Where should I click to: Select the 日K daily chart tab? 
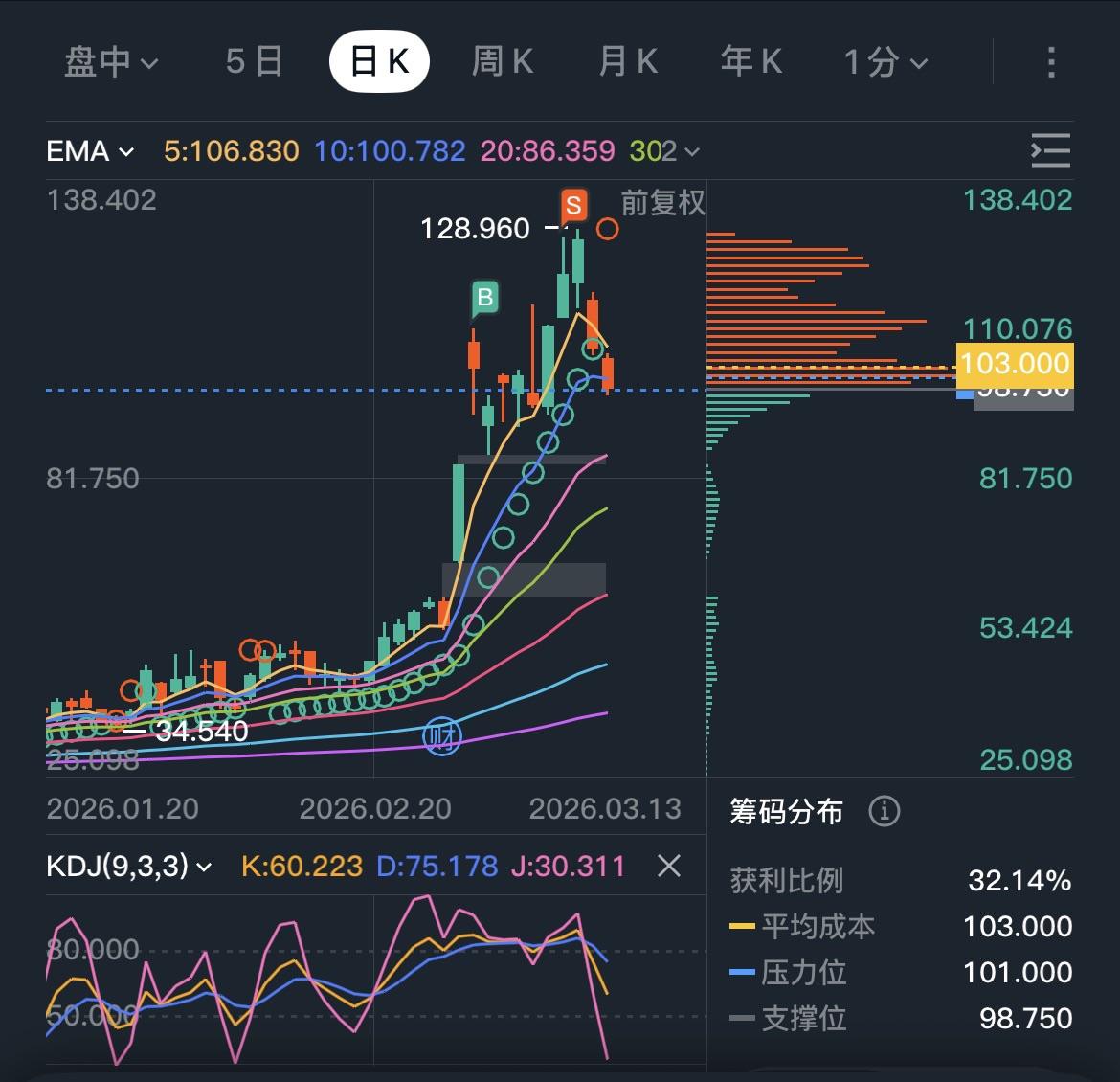click(x=379, y=62)
